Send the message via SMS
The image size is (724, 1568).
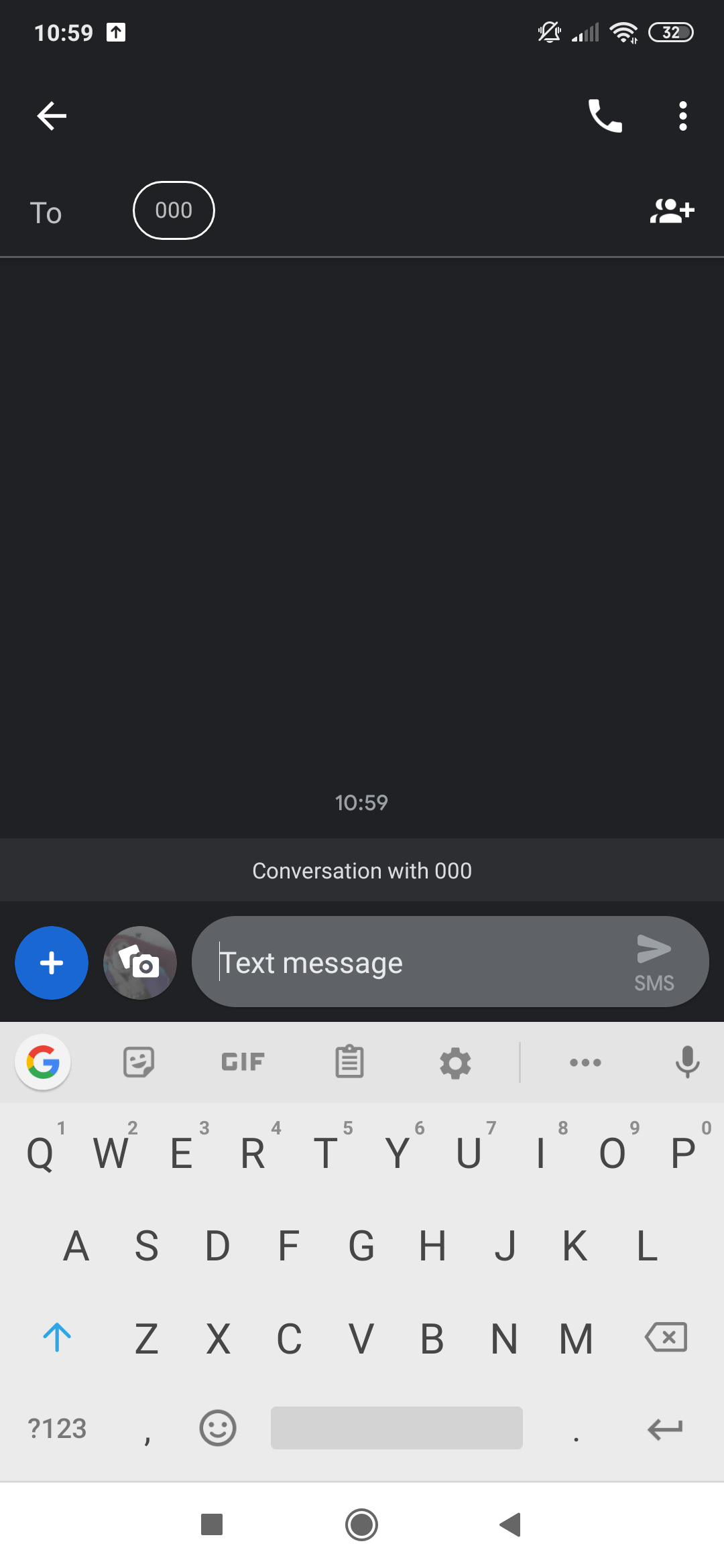[654, 962]
